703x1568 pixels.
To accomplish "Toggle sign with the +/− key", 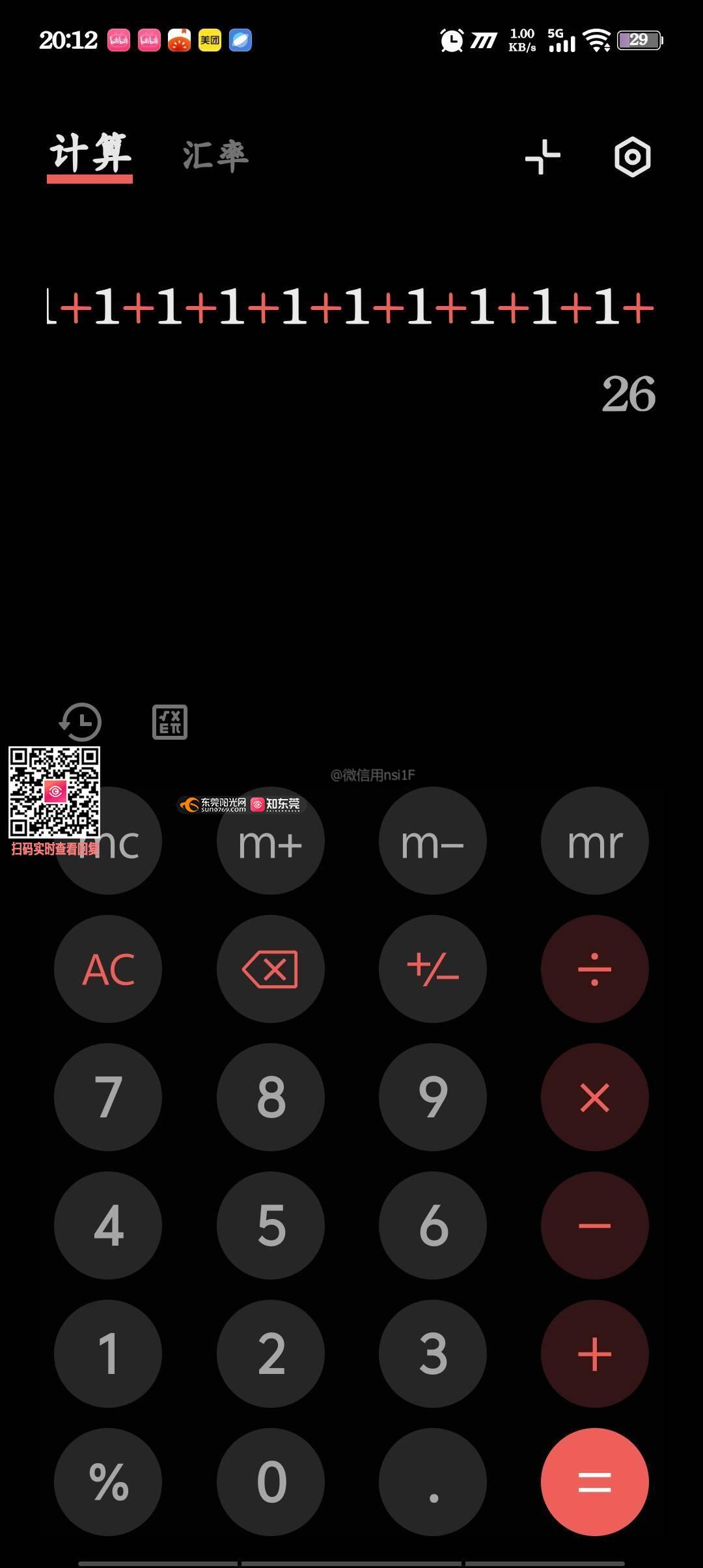I will point(433,969).
